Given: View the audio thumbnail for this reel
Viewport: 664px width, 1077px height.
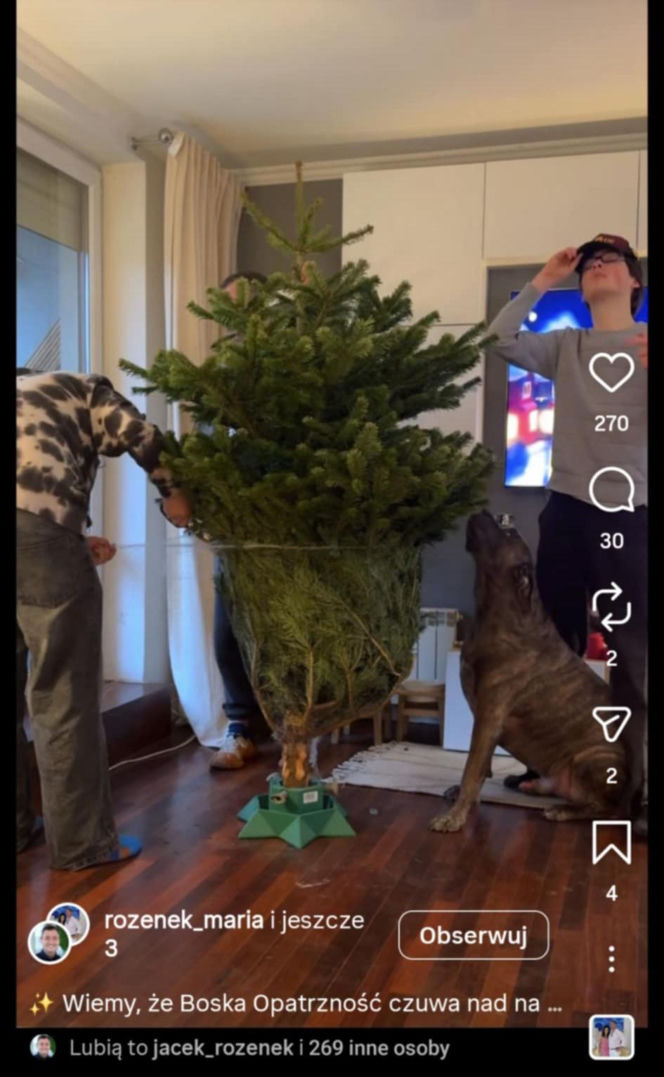Looking at the screenshot, I should (x=611, y=1037).
